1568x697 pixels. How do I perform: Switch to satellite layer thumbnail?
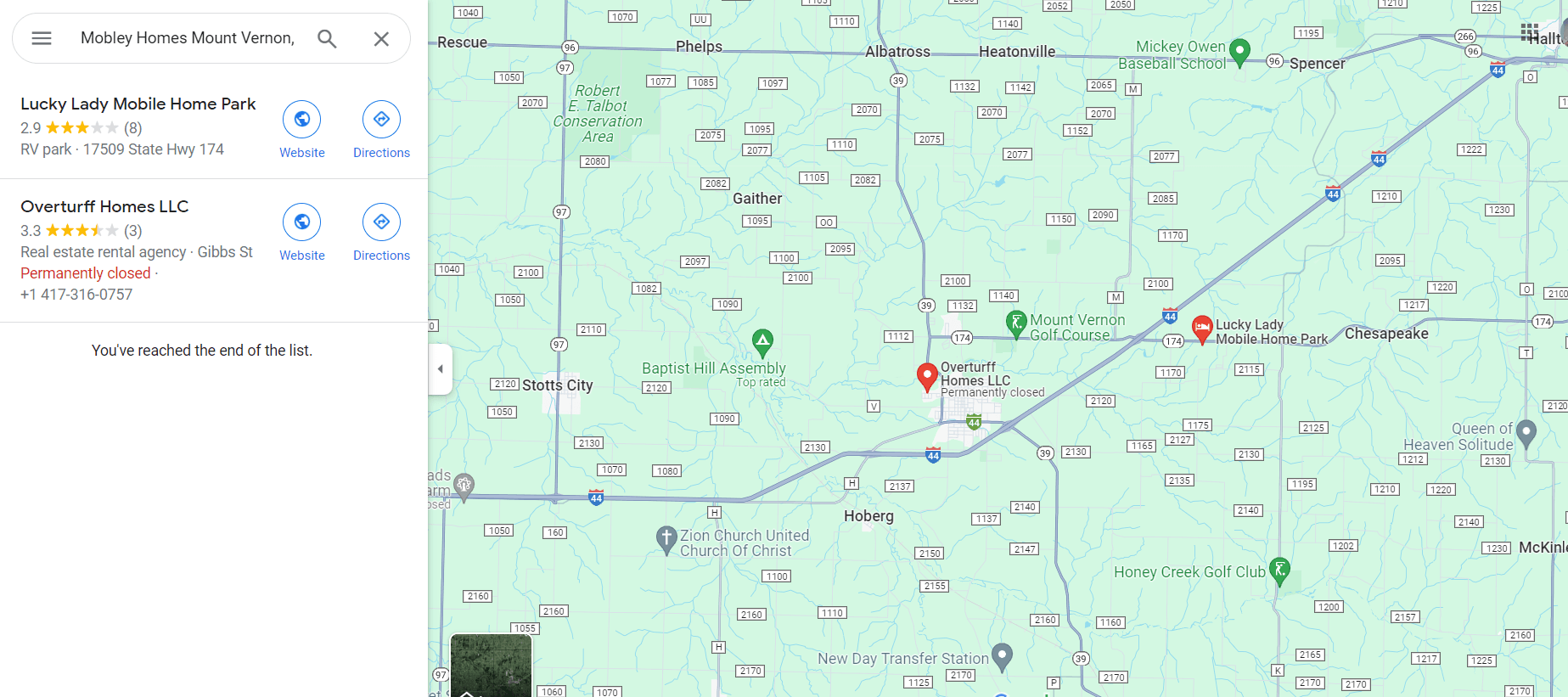pos(491,666)
